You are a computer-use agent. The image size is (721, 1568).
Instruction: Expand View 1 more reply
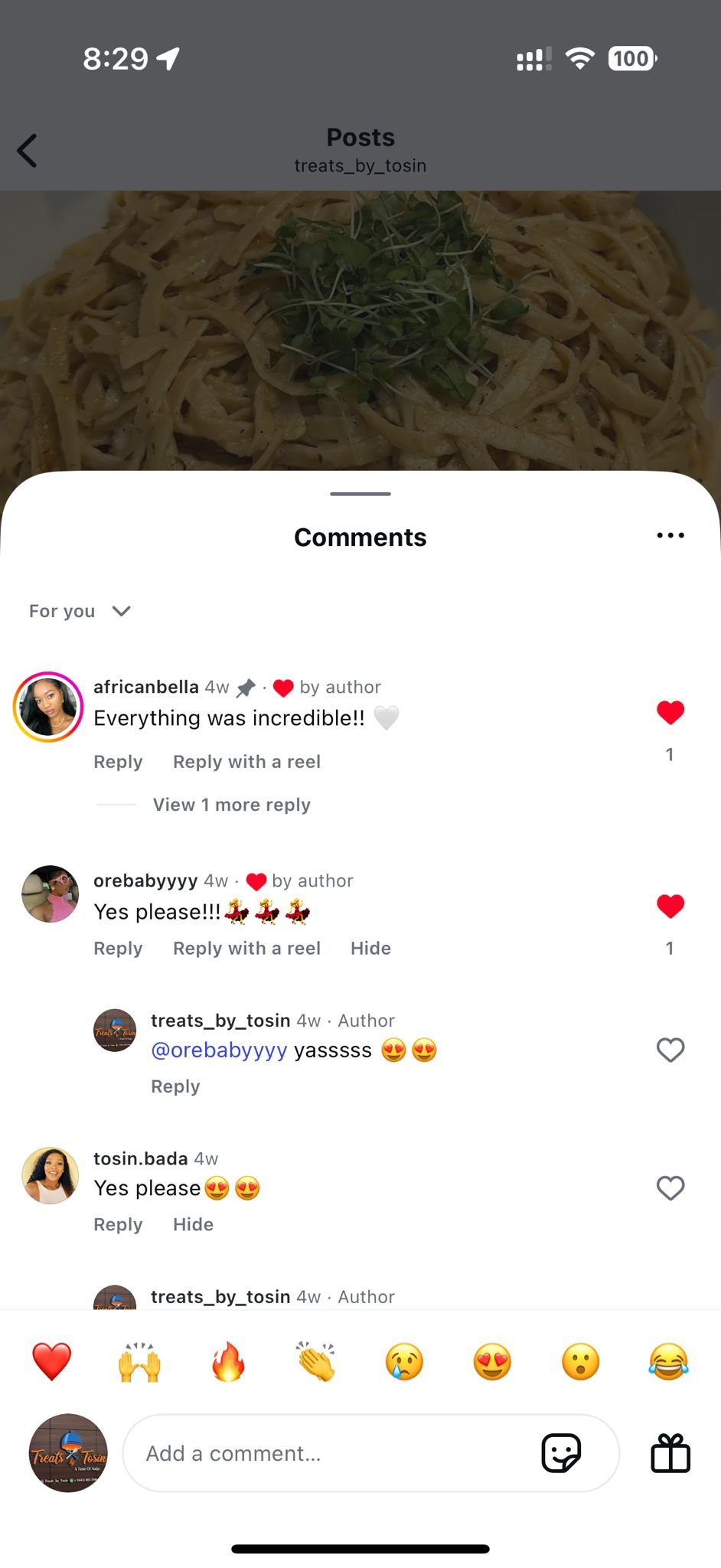231,805
